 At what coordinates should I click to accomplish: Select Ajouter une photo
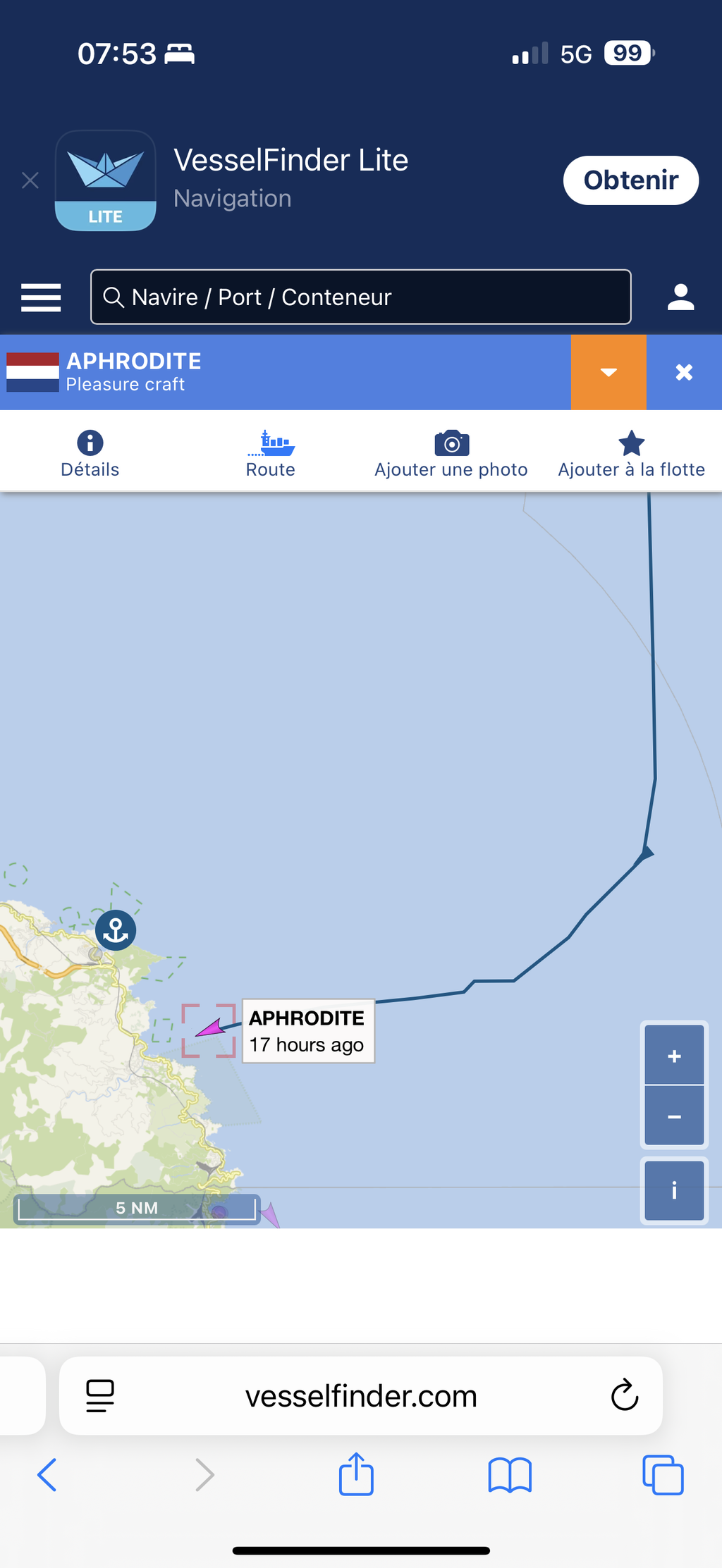[x=451, y=454]
